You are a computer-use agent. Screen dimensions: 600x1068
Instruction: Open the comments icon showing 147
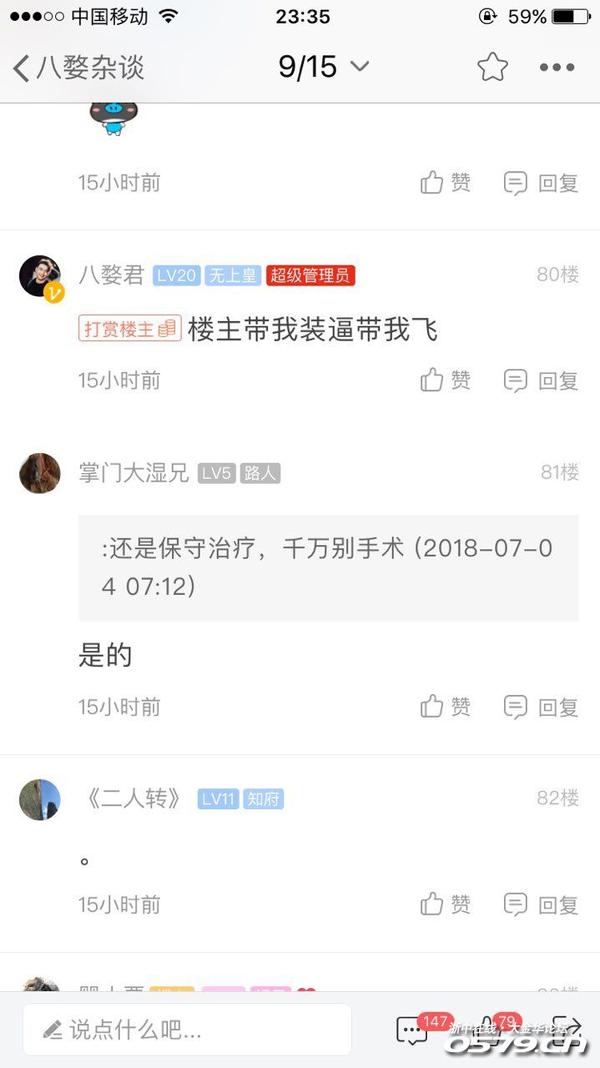coord(412,1030)
